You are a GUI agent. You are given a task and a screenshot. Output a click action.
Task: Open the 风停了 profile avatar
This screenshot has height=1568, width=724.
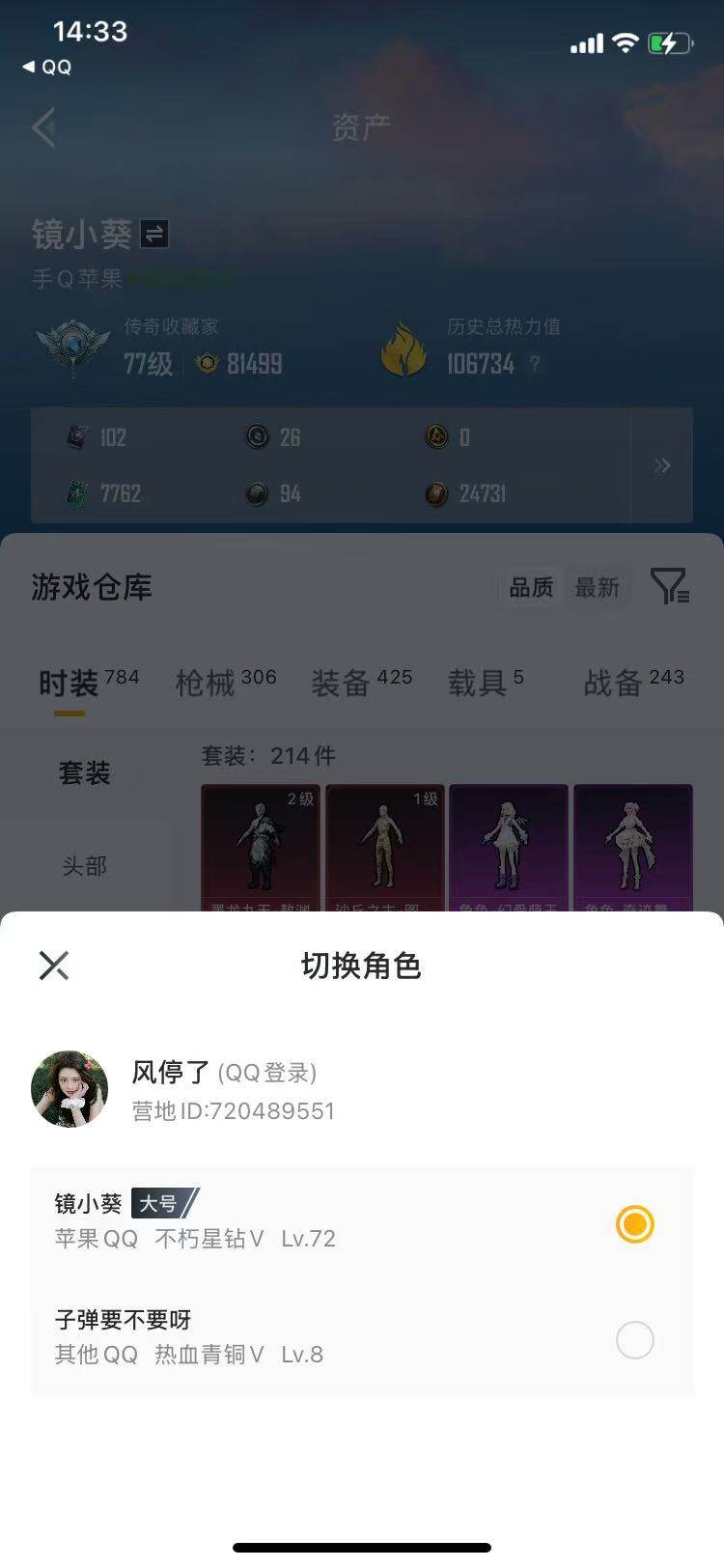click(70, 1087)
